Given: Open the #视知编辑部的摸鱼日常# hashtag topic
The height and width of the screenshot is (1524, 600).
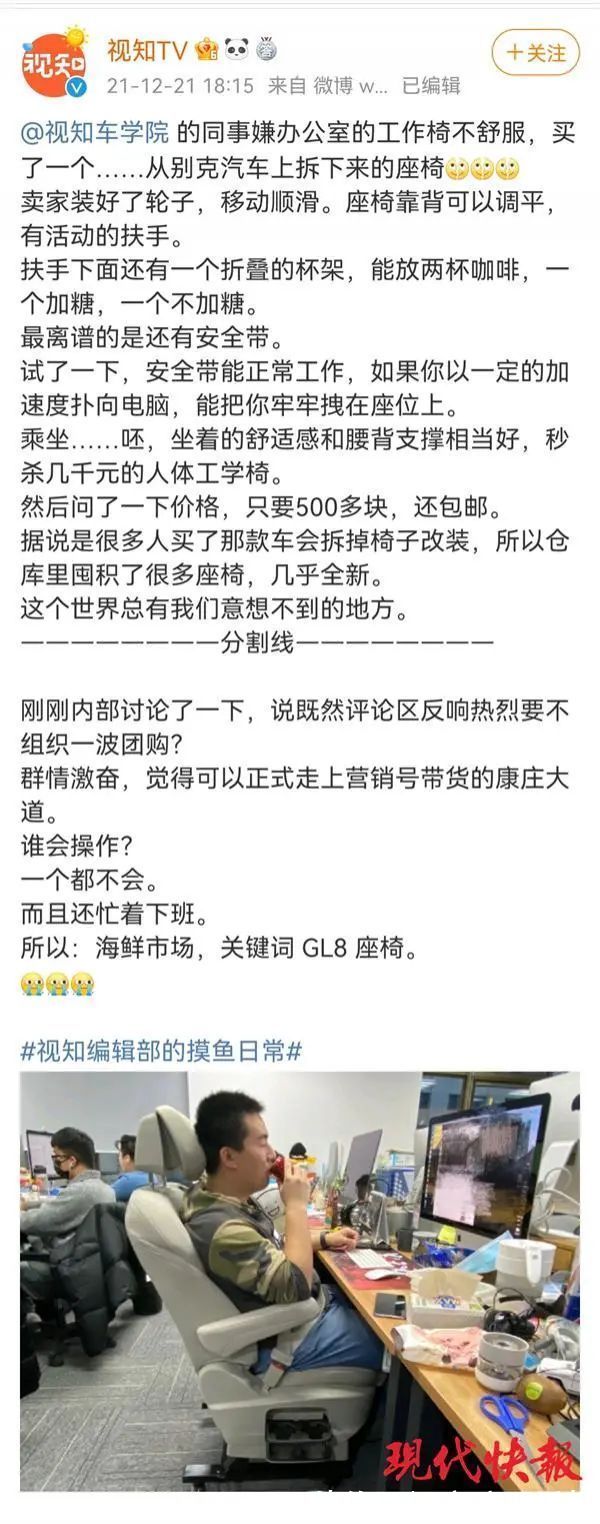Looking at the screenshot, I should tap(161, 1051).
